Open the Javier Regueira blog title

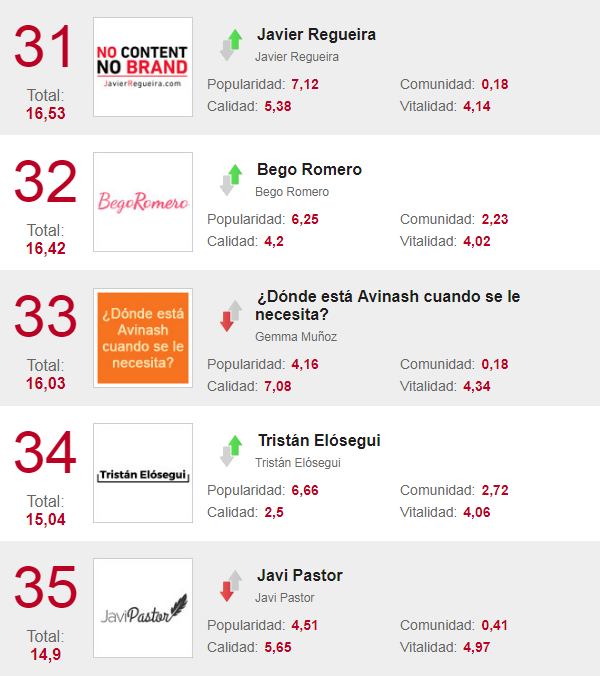pos(316,34)
